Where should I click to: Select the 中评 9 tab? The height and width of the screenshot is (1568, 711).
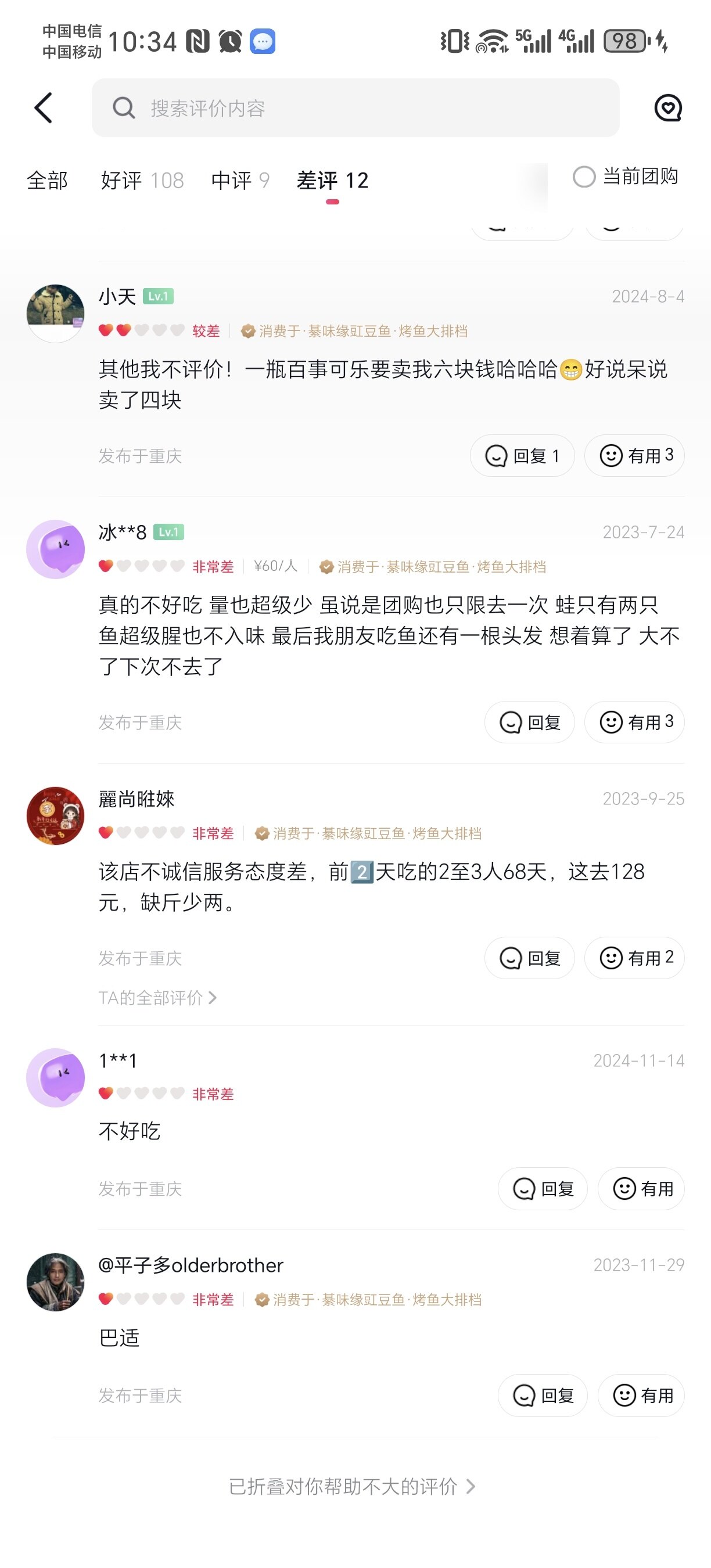click(240, 180)
